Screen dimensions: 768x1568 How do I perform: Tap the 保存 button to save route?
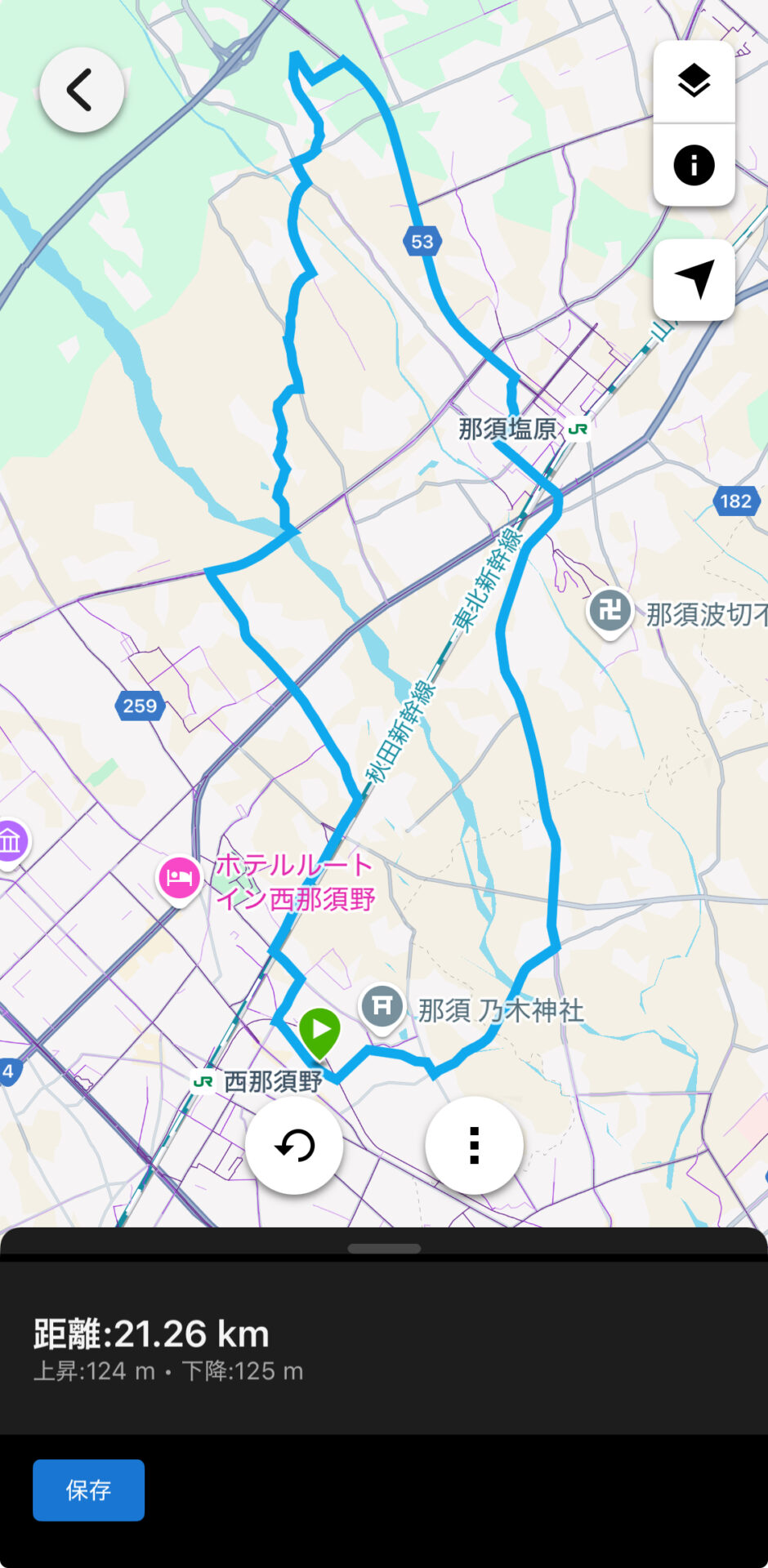pyautogui.click(x=88, y=1490)
